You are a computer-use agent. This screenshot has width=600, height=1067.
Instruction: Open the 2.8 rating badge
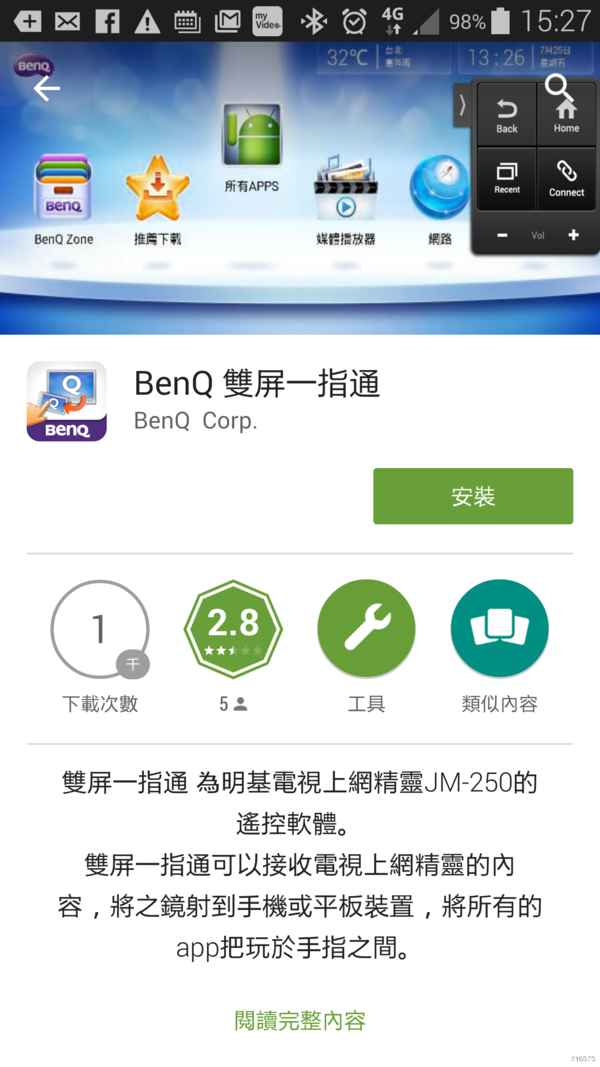tap(233, 630)
